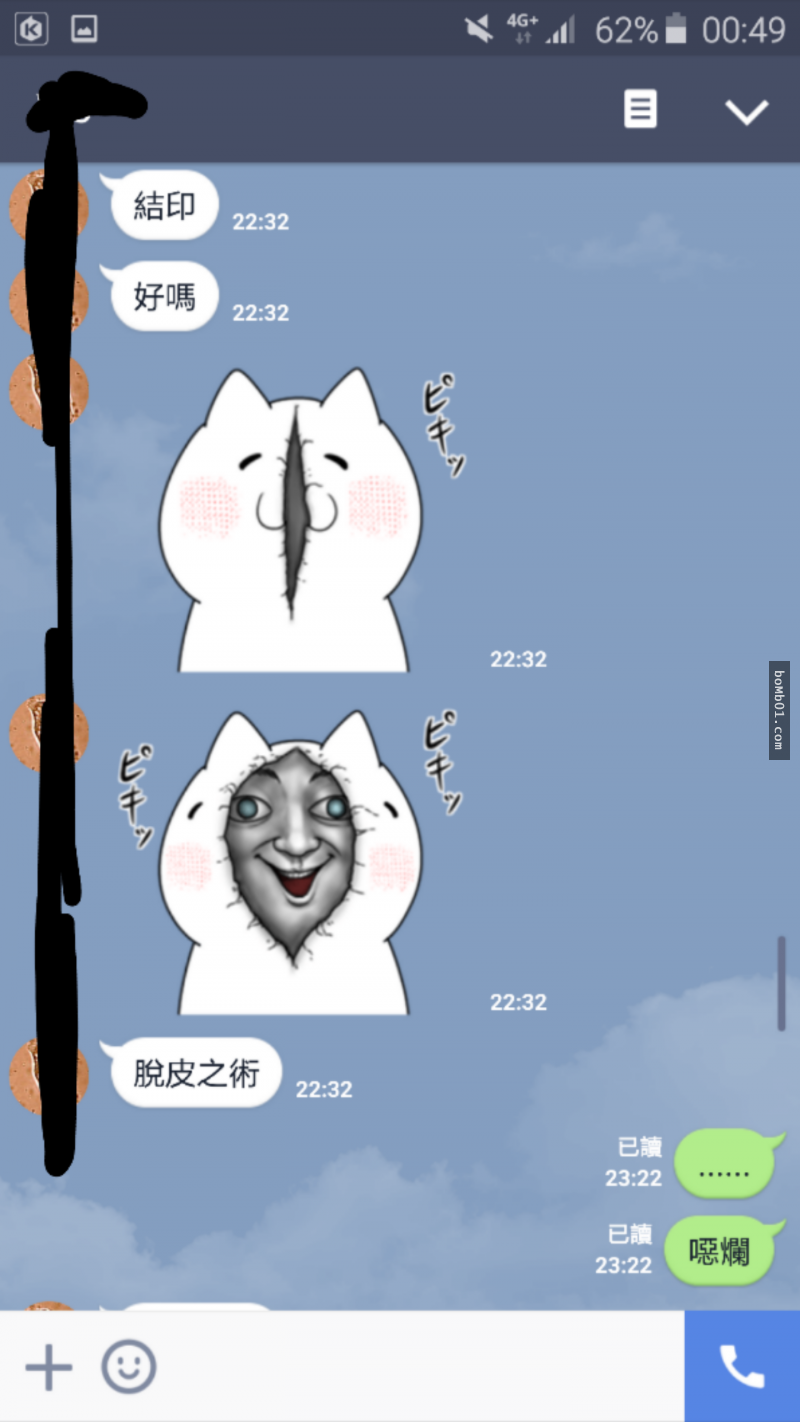This screenshot has height=1422, width=800.
Task: Open the emoji sticker picker
Action: click(129, 1367)
